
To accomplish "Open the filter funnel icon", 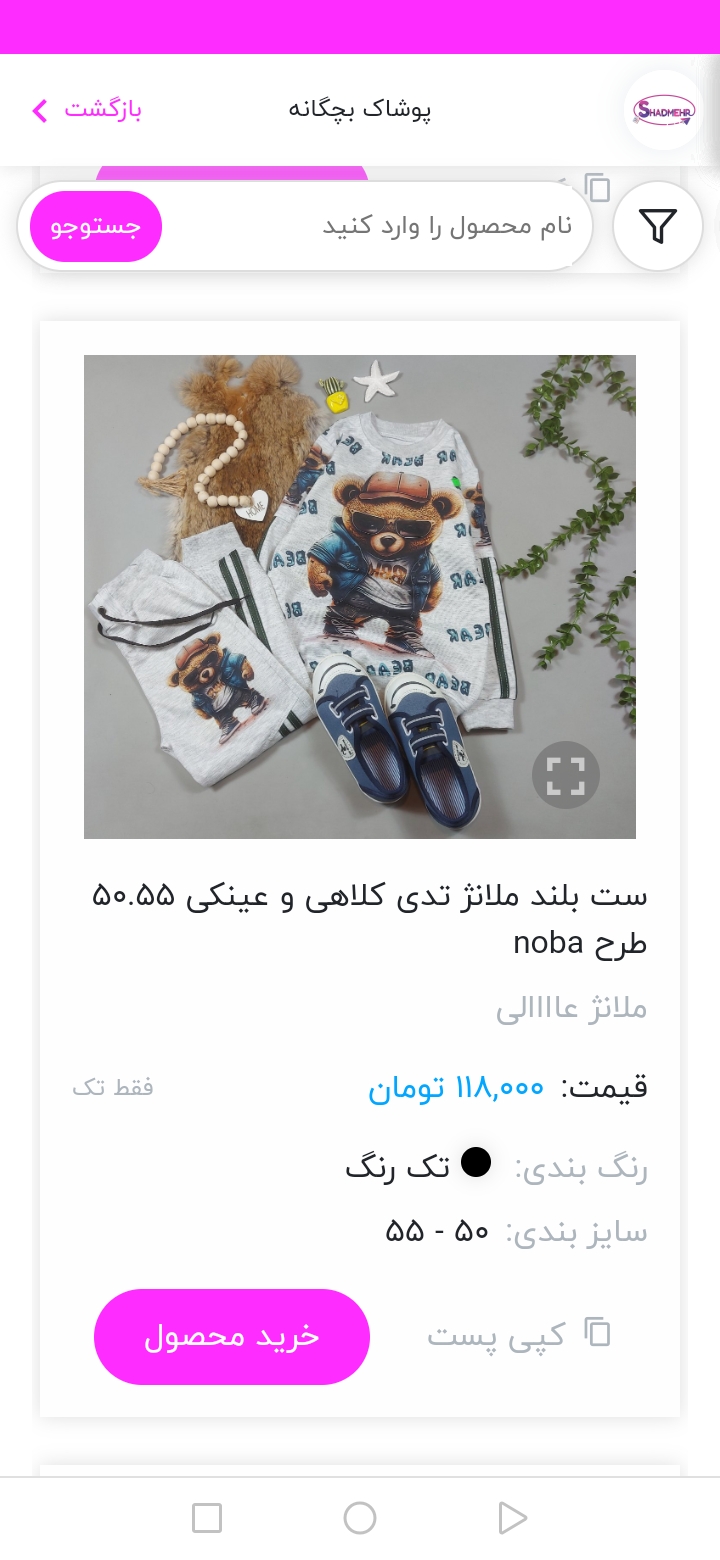I will pos(657,226).
